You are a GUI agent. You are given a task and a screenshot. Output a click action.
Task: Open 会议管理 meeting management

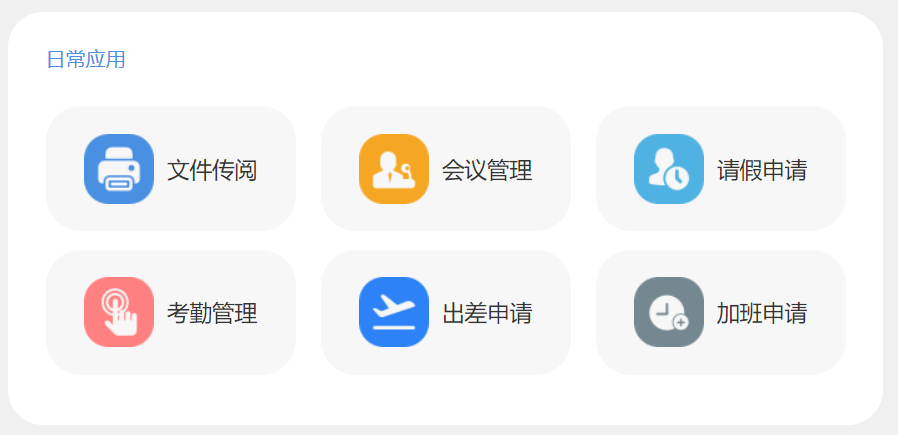pyautogui.click(x=446, y=169)
